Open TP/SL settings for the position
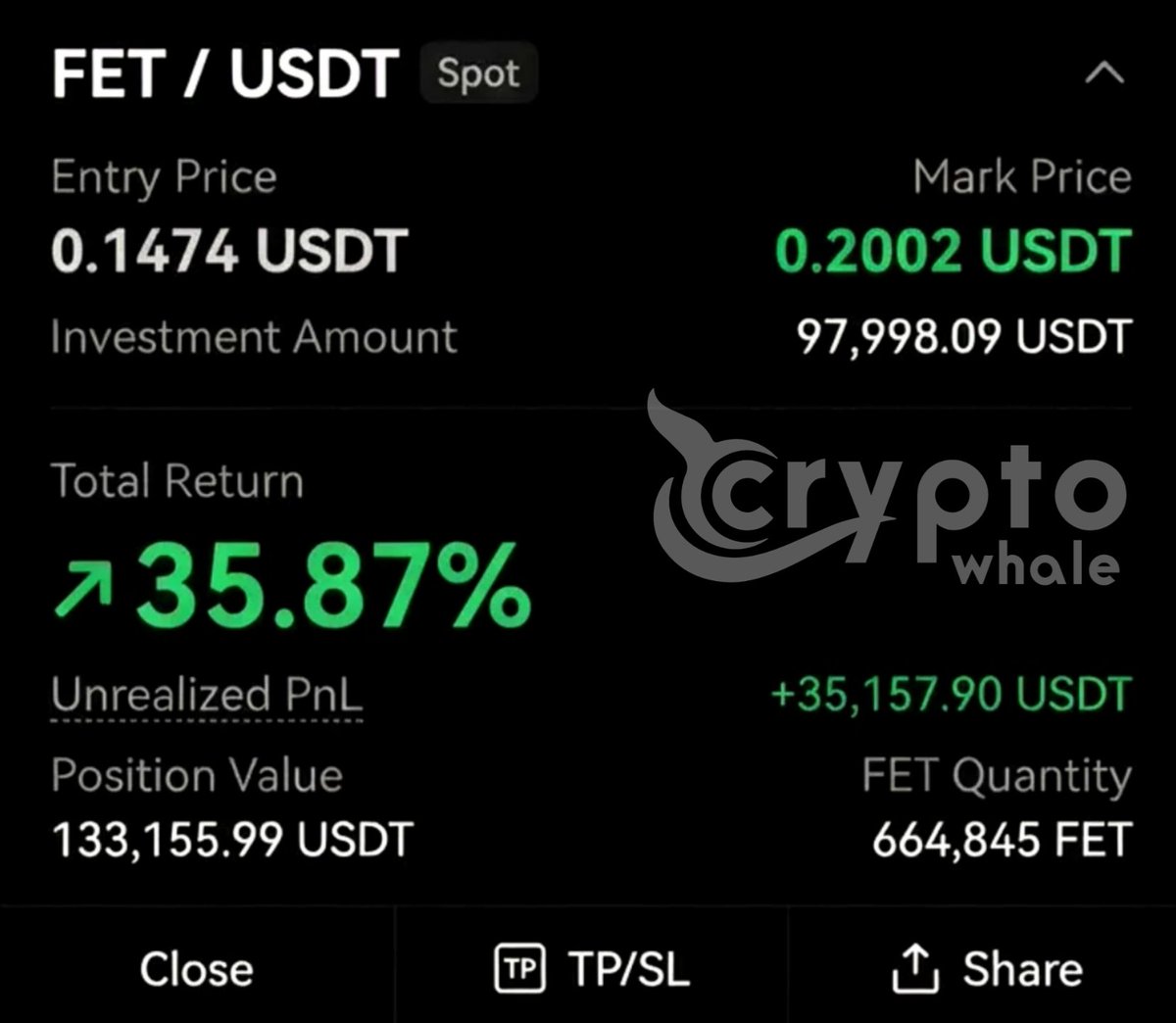 [592, 968]
